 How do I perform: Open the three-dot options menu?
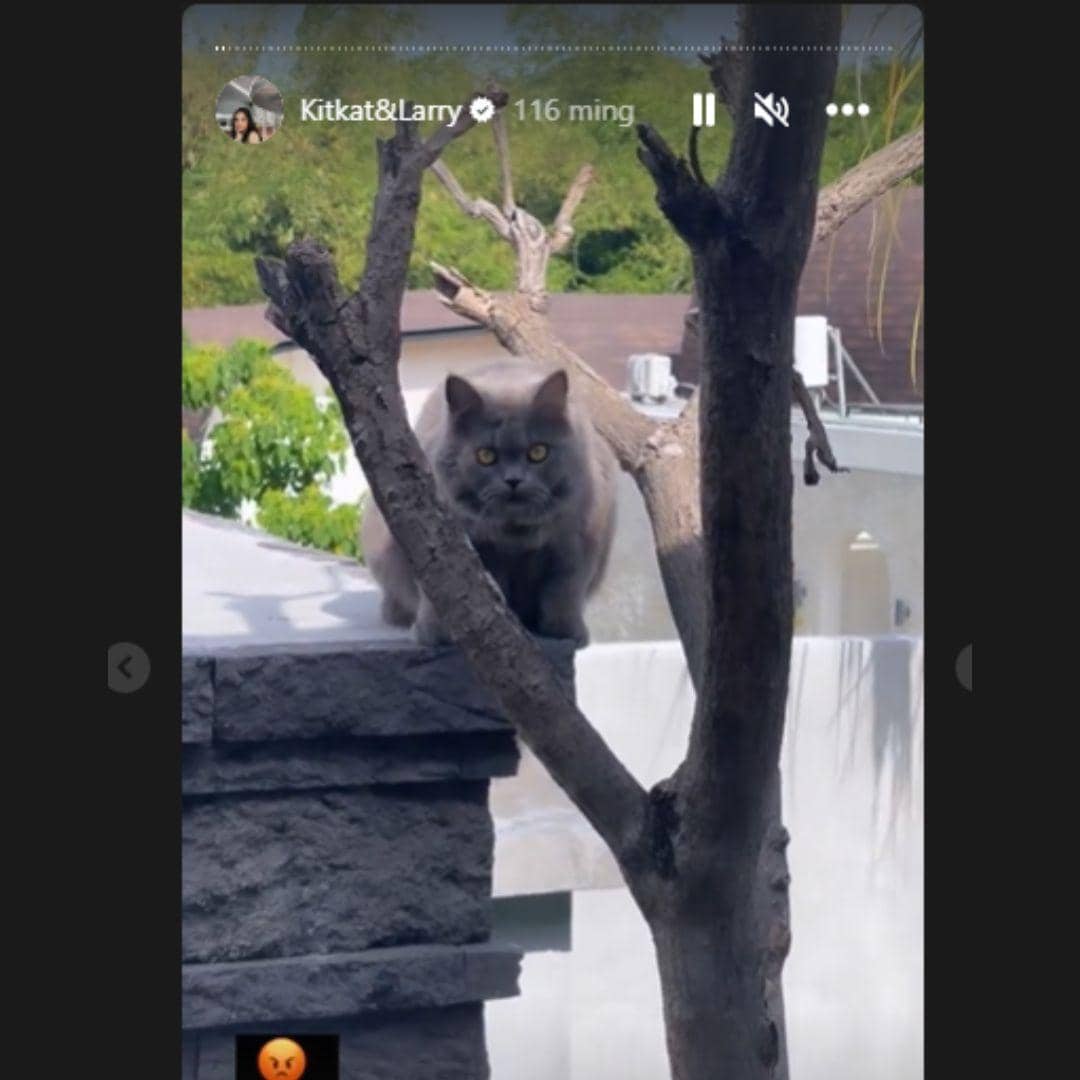click(847, 110)
